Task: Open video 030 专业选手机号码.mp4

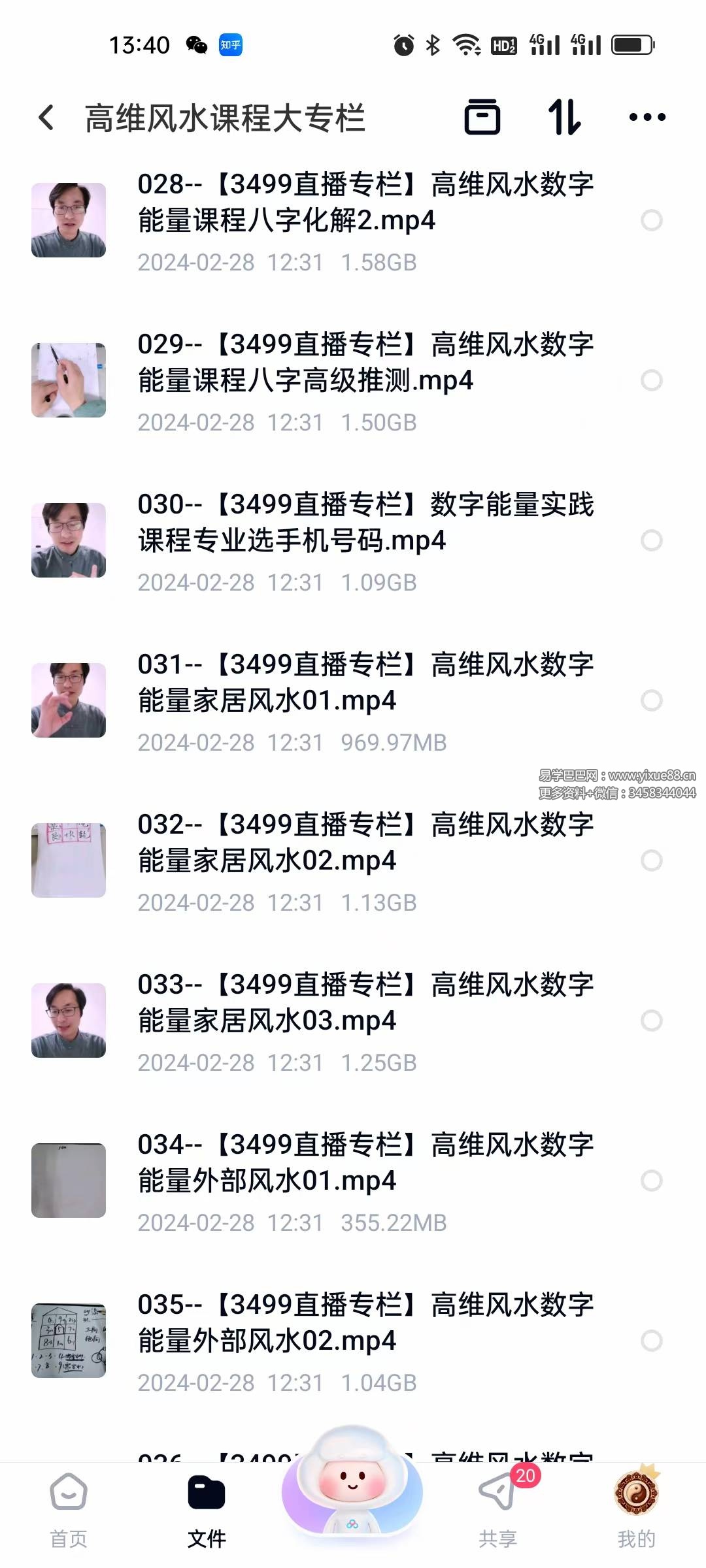Action: 365,523
